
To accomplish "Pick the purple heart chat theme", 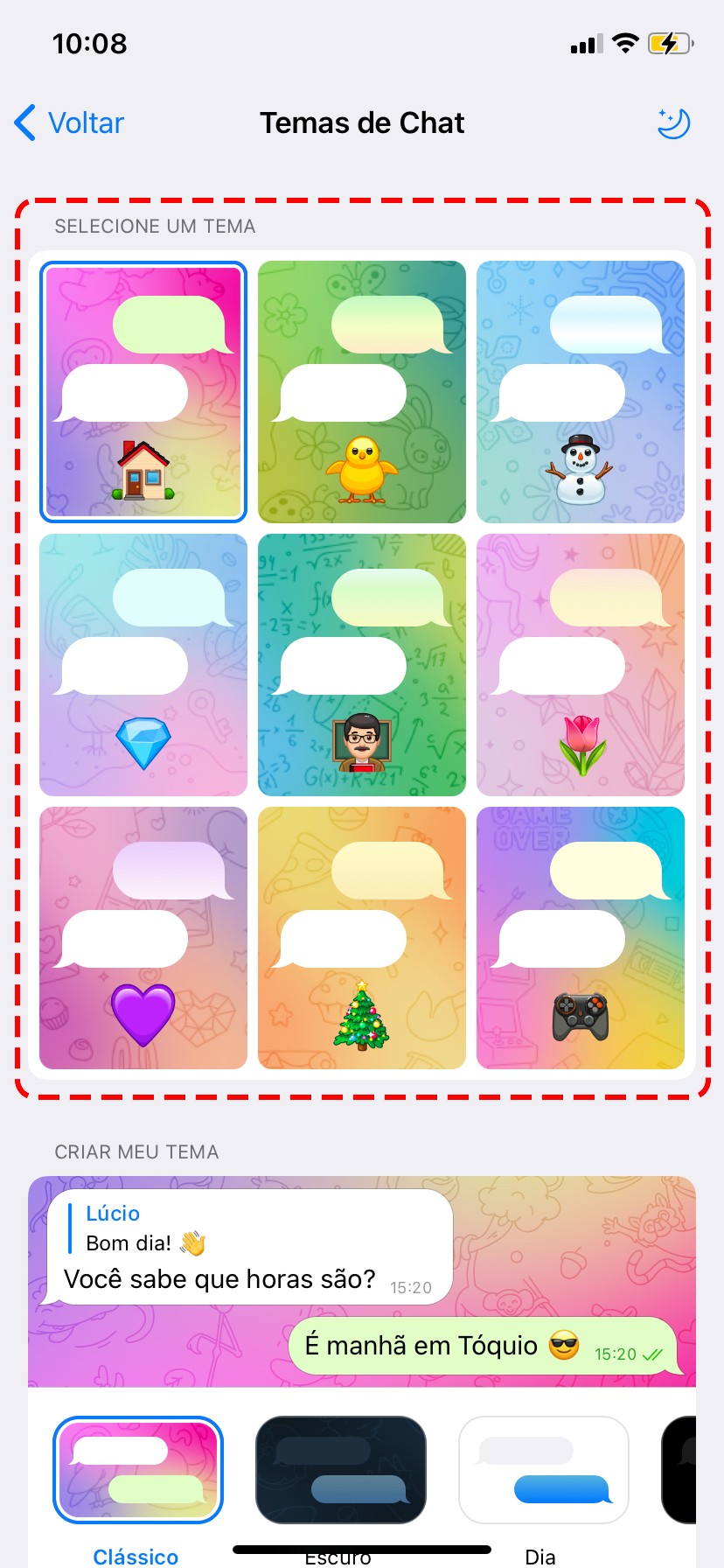I will (143, 938).
